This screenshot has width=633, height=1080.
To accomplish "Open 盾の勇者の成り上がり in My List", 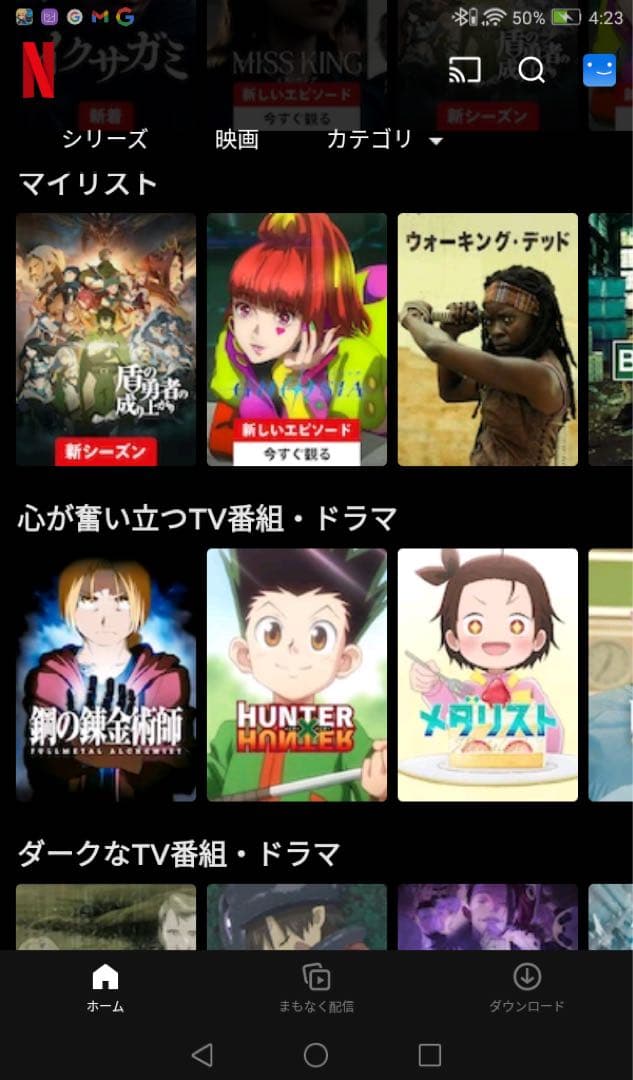I will pos(106,339).
